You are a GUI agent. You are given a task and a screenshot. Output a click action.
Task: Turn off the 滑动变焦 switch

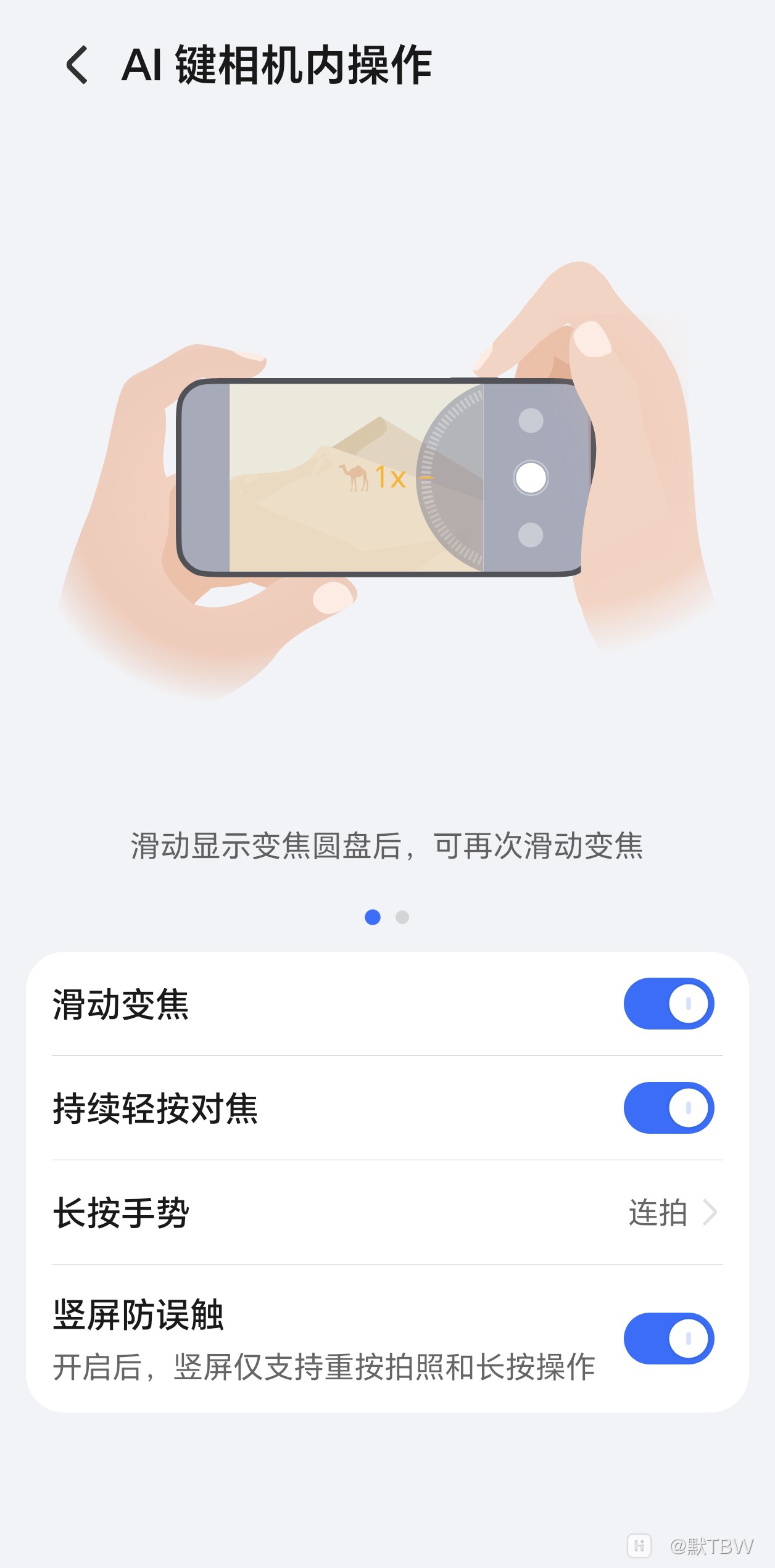(x=669, y=1004)
